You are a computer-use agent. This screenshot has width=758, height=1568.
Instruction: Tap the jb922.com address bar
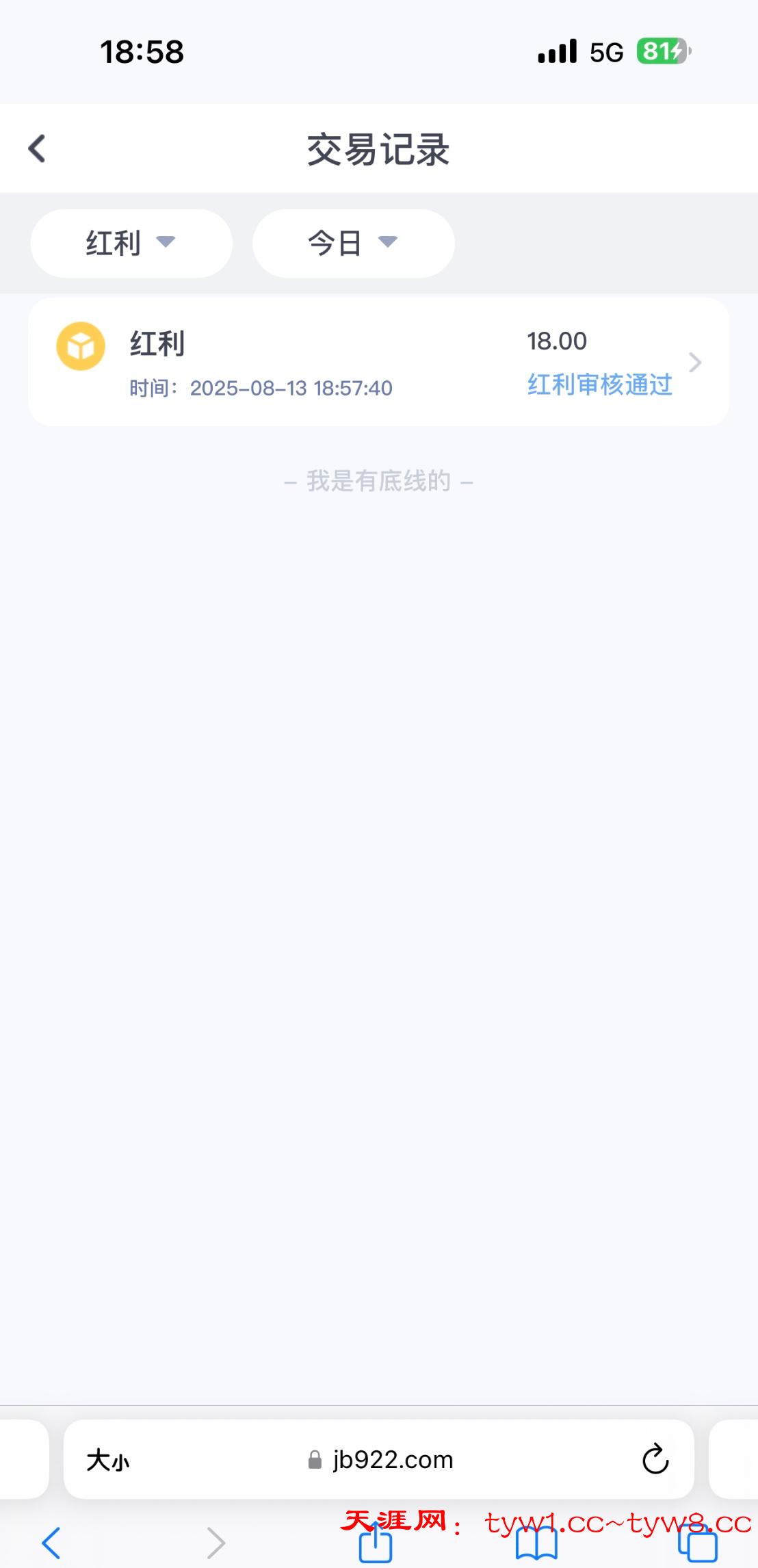tap(380, 1460)
